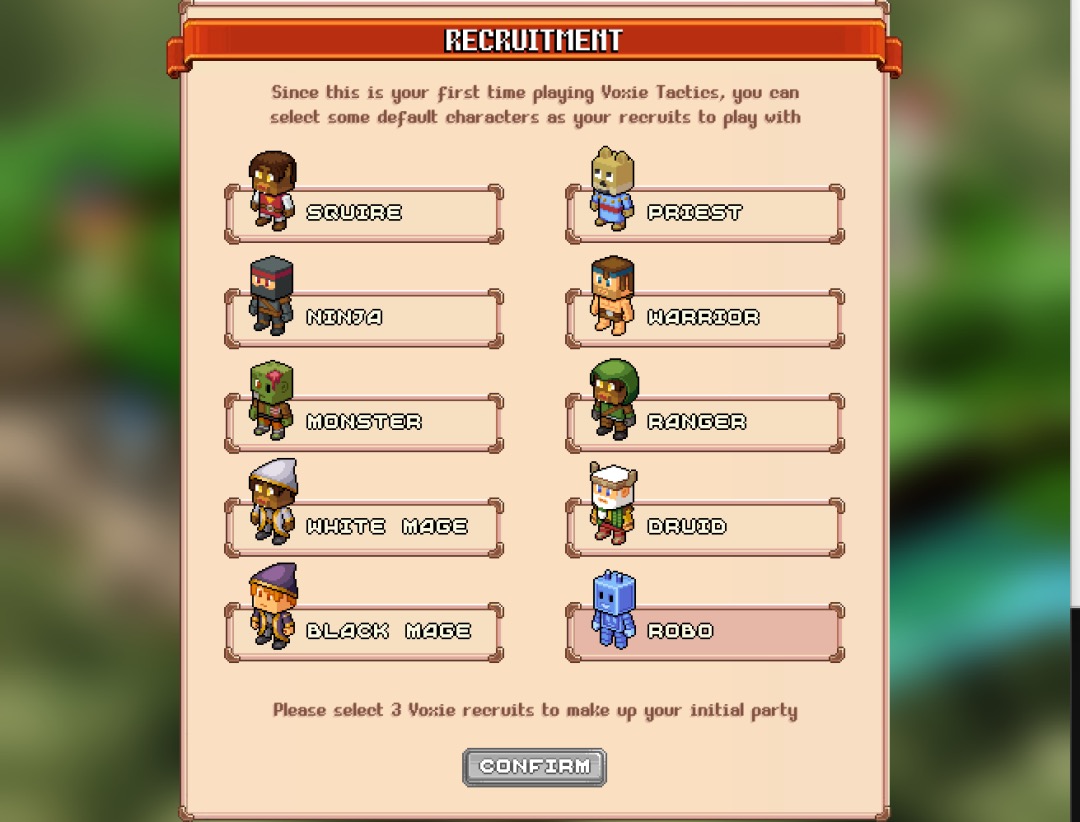
Task: Choose the Black Mage recruit
Action: coord(364,632)
